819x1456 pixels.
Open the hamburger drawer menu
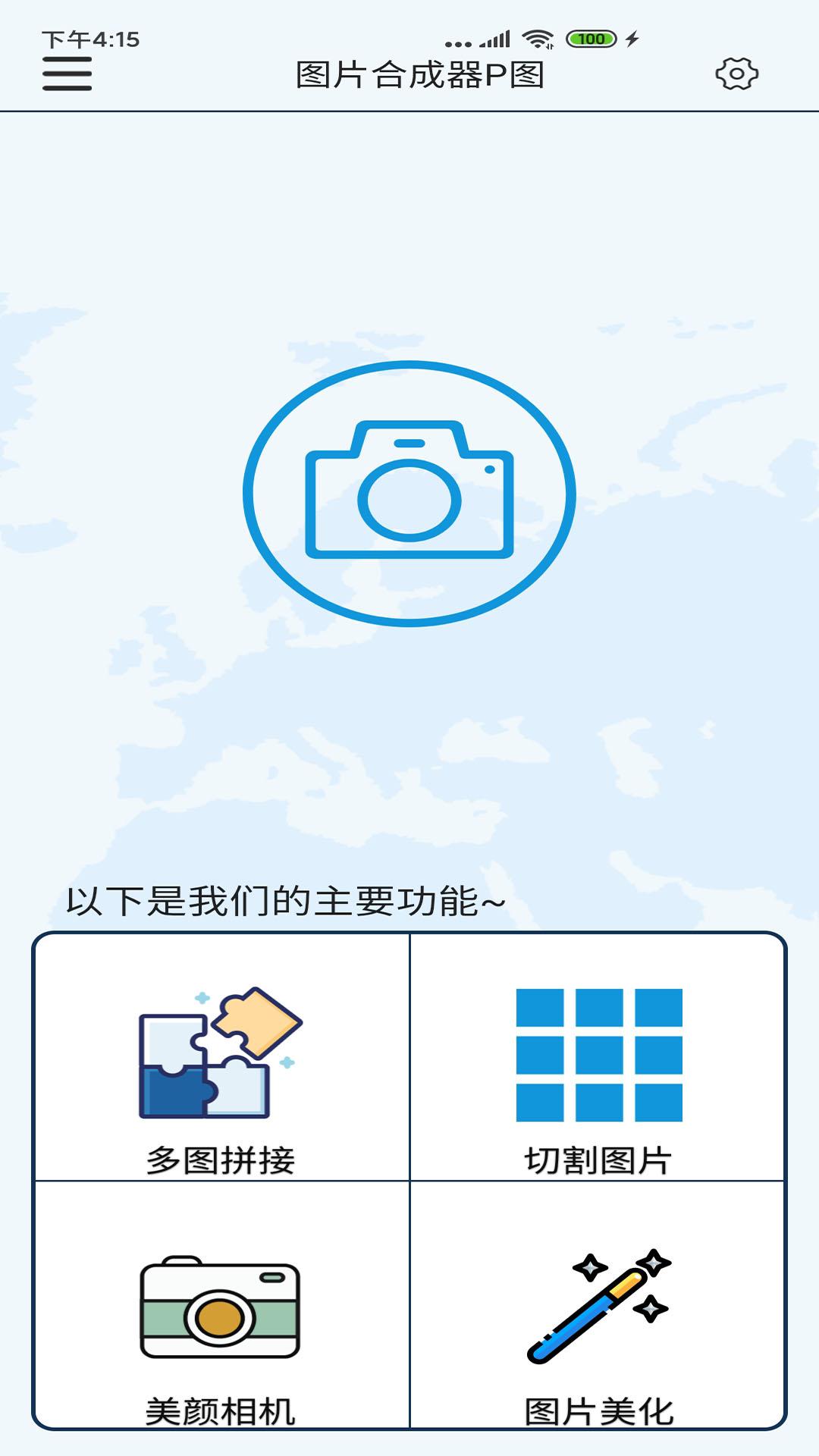pyautogui.click(x=67, y=74)
